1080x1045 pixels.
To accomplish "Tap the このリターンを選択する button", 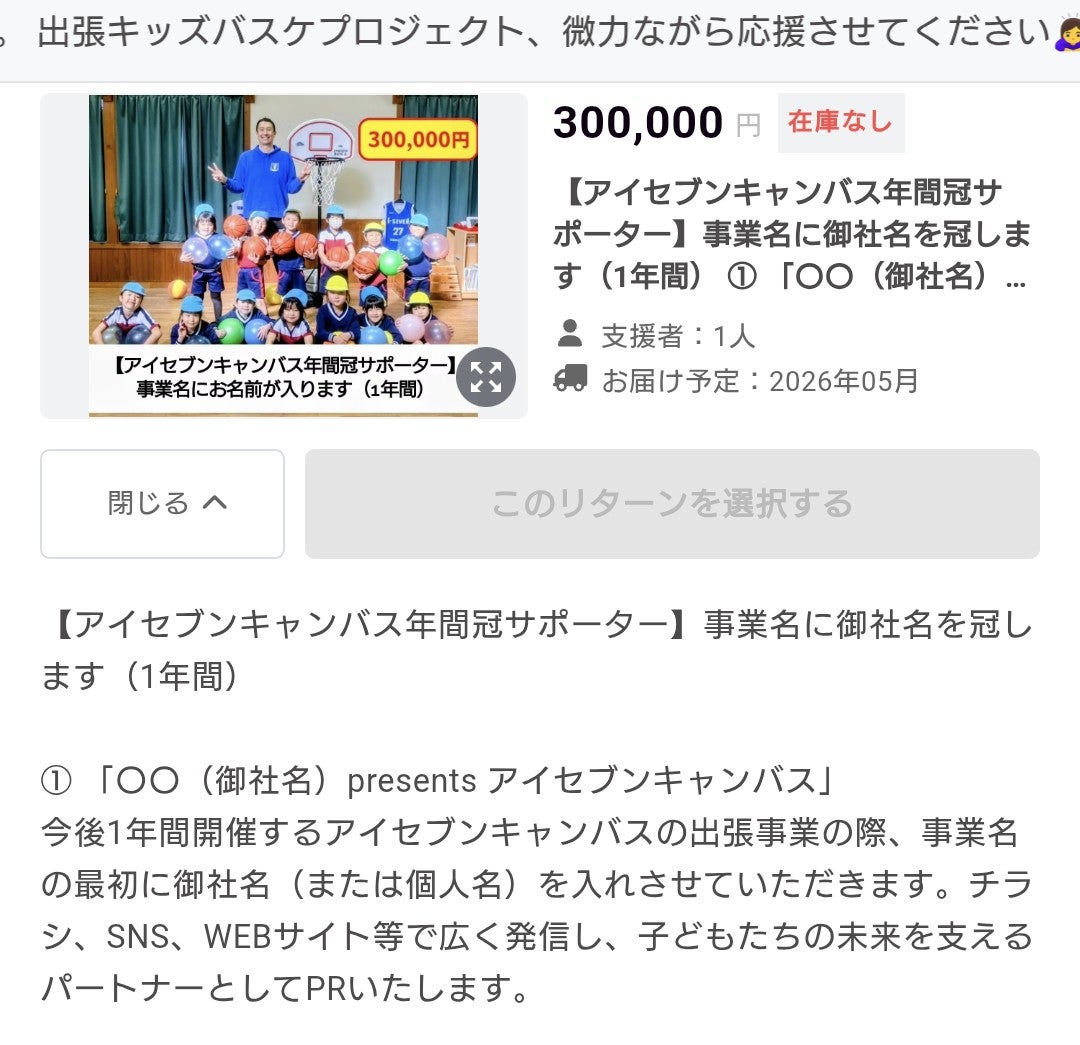I will tap(672, 503).
